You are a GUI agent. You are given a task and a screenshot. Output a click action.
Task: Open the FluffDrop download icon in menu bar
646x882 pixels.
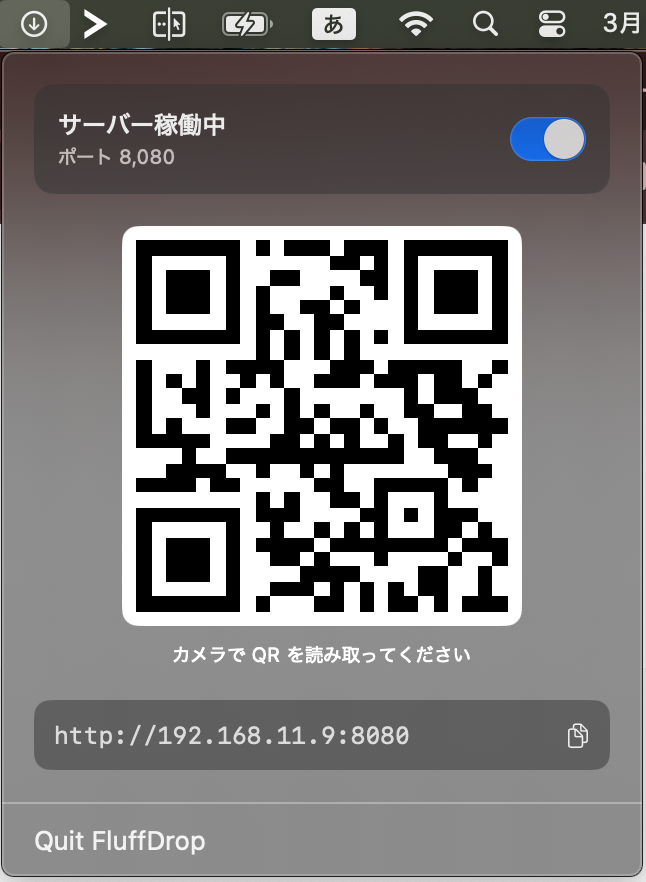click(34, 24)
